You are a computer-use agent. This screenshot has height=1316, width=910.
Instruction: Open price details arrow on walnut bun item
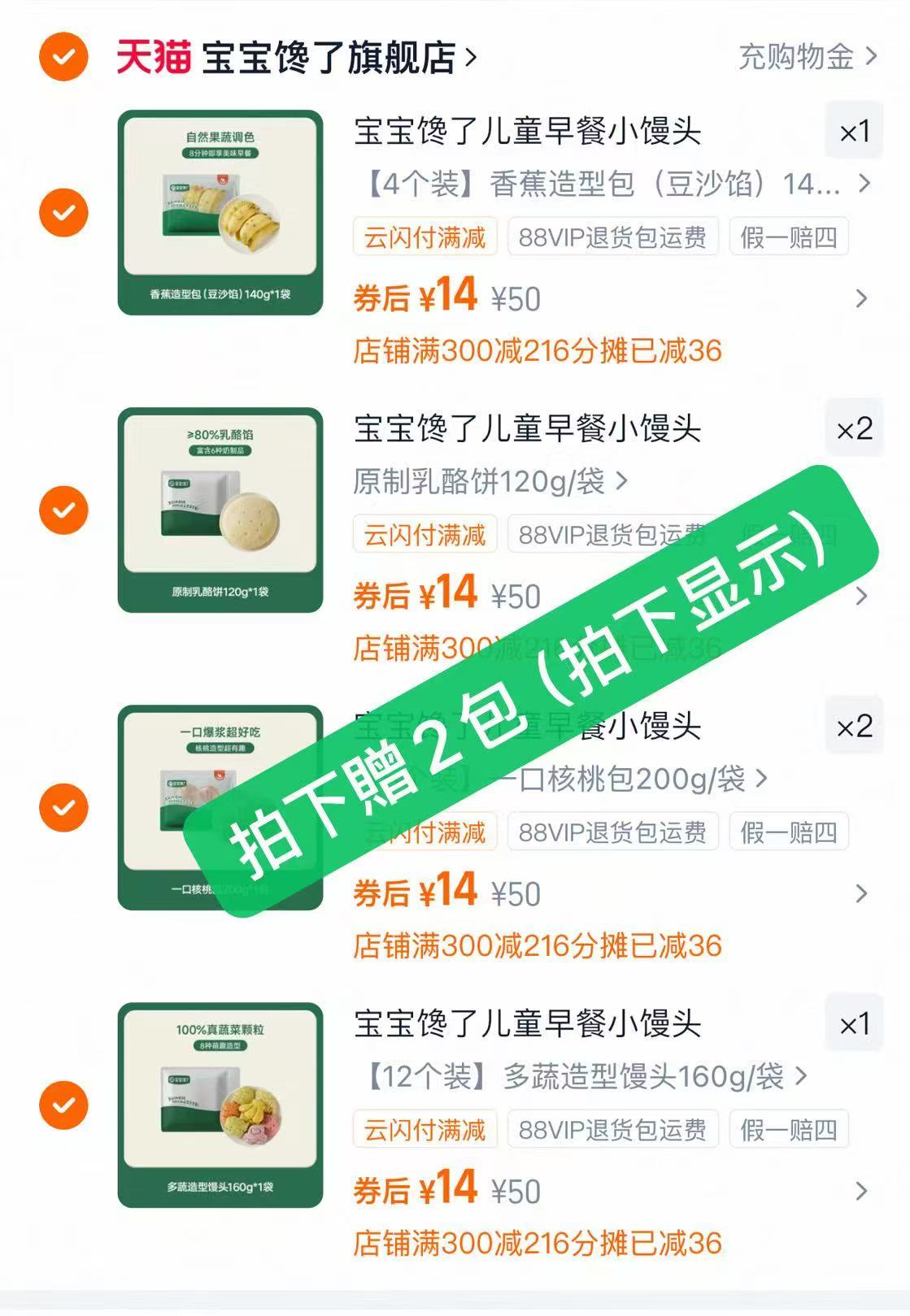(862, 892)
